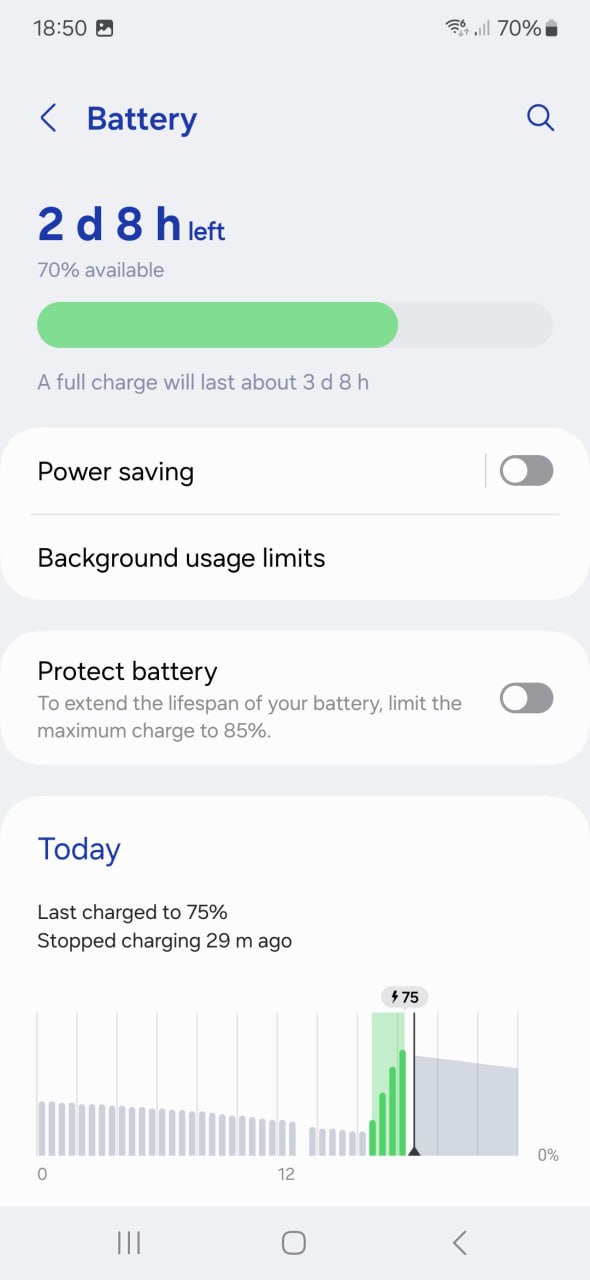Open the recent apps button
The height and width of the screenshot is (1280, 590).
129,1242
